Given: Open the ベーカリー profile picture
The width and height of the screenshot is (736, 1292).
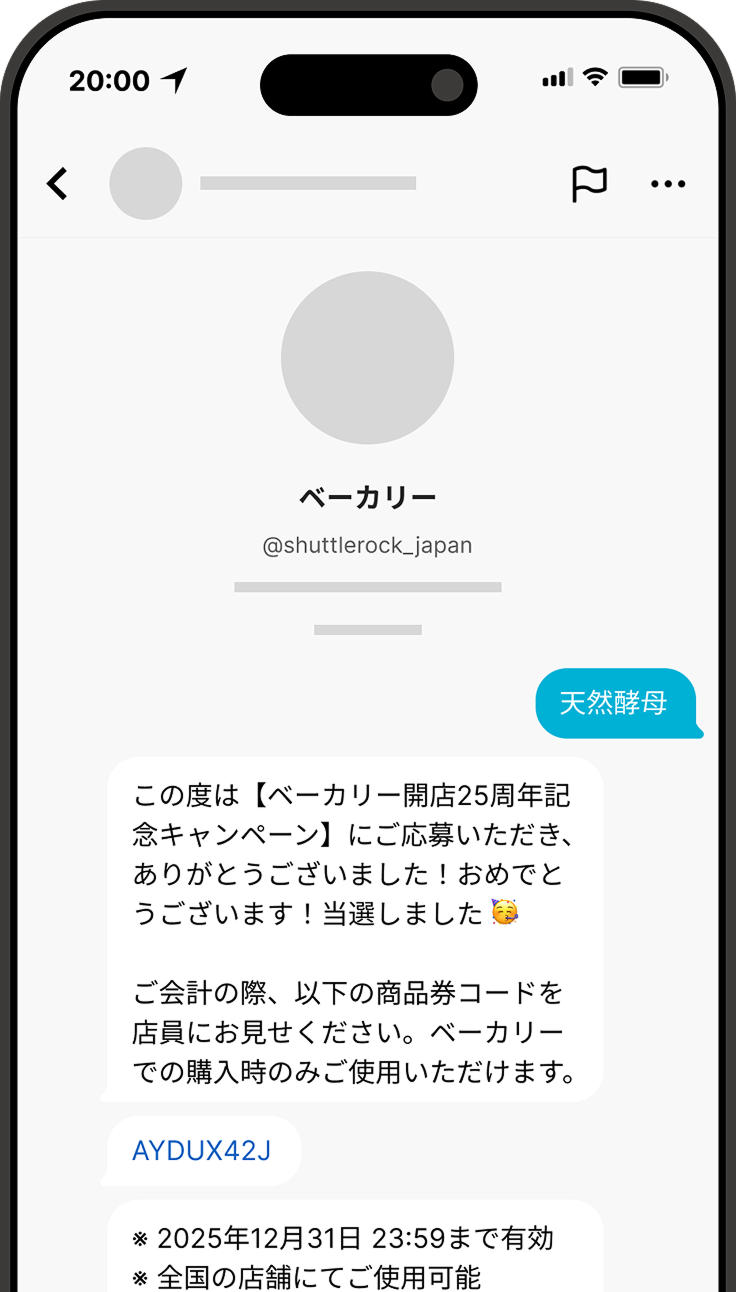Looking at the screenshot, I should (x=367, y=358).
